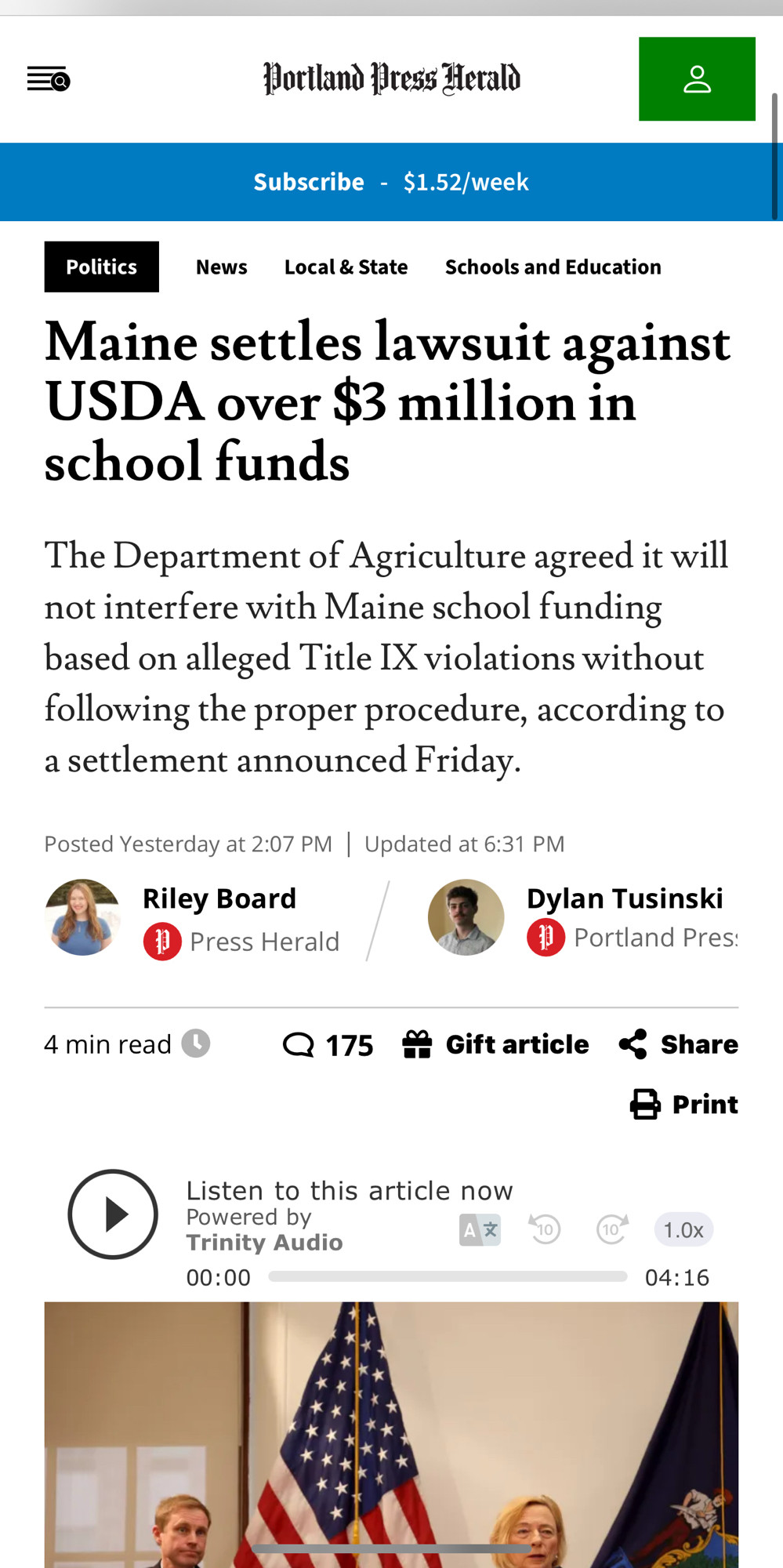Screen dimensions: 783x1568
Task: Tap the audio progress bar
Action: pyautogui.click(x=448, y=1276)
